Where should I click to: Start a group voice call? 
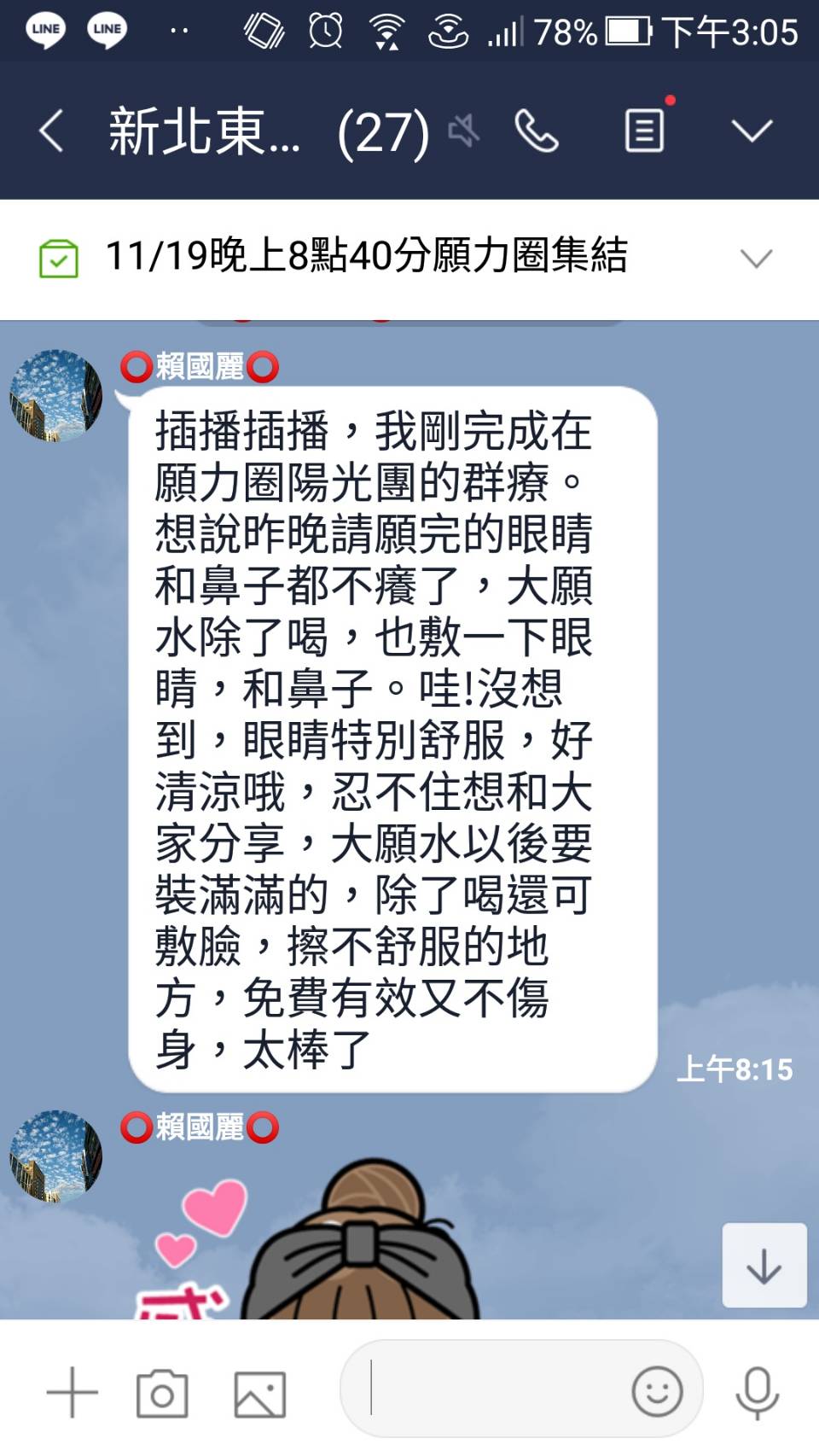coord(537,132)
